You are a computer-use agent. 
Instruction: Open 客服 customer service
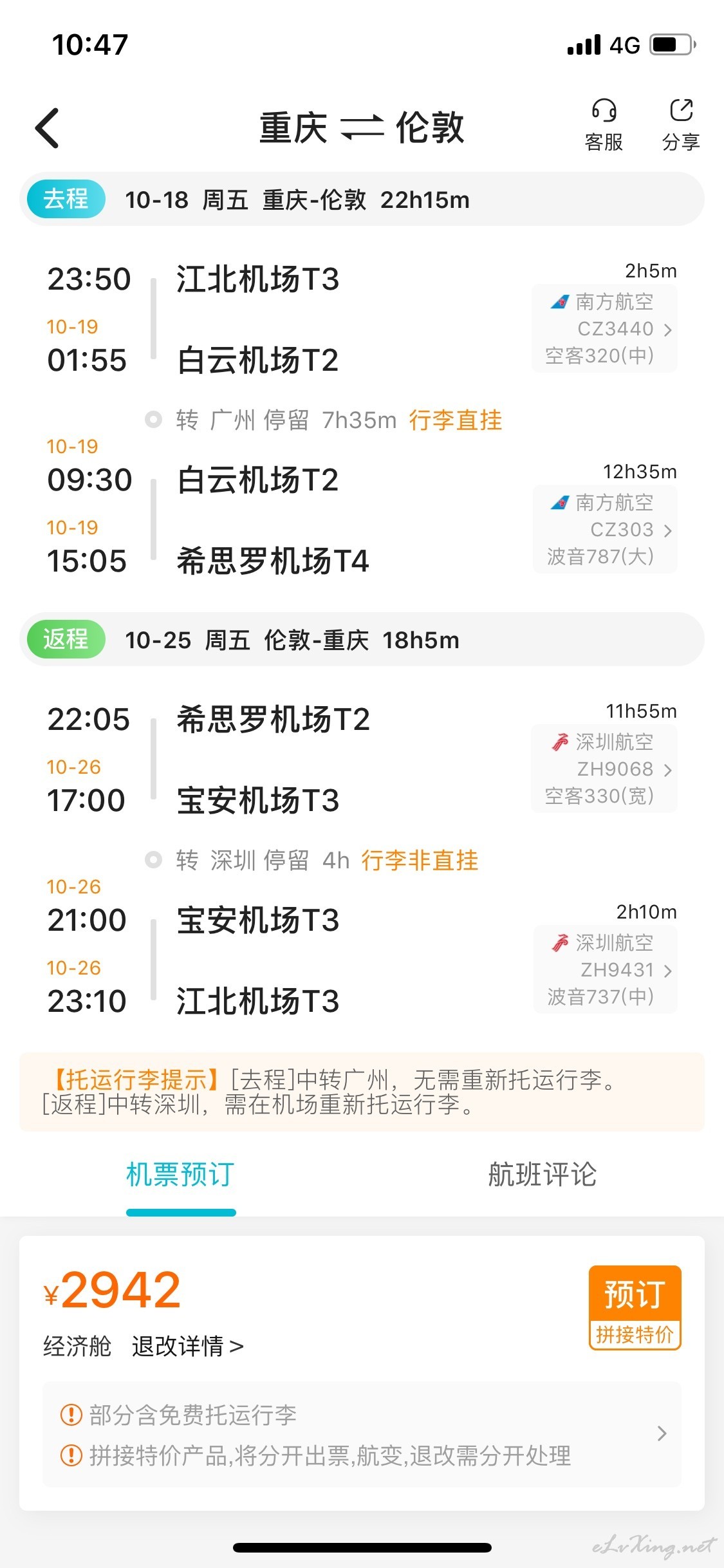(604, 126)
